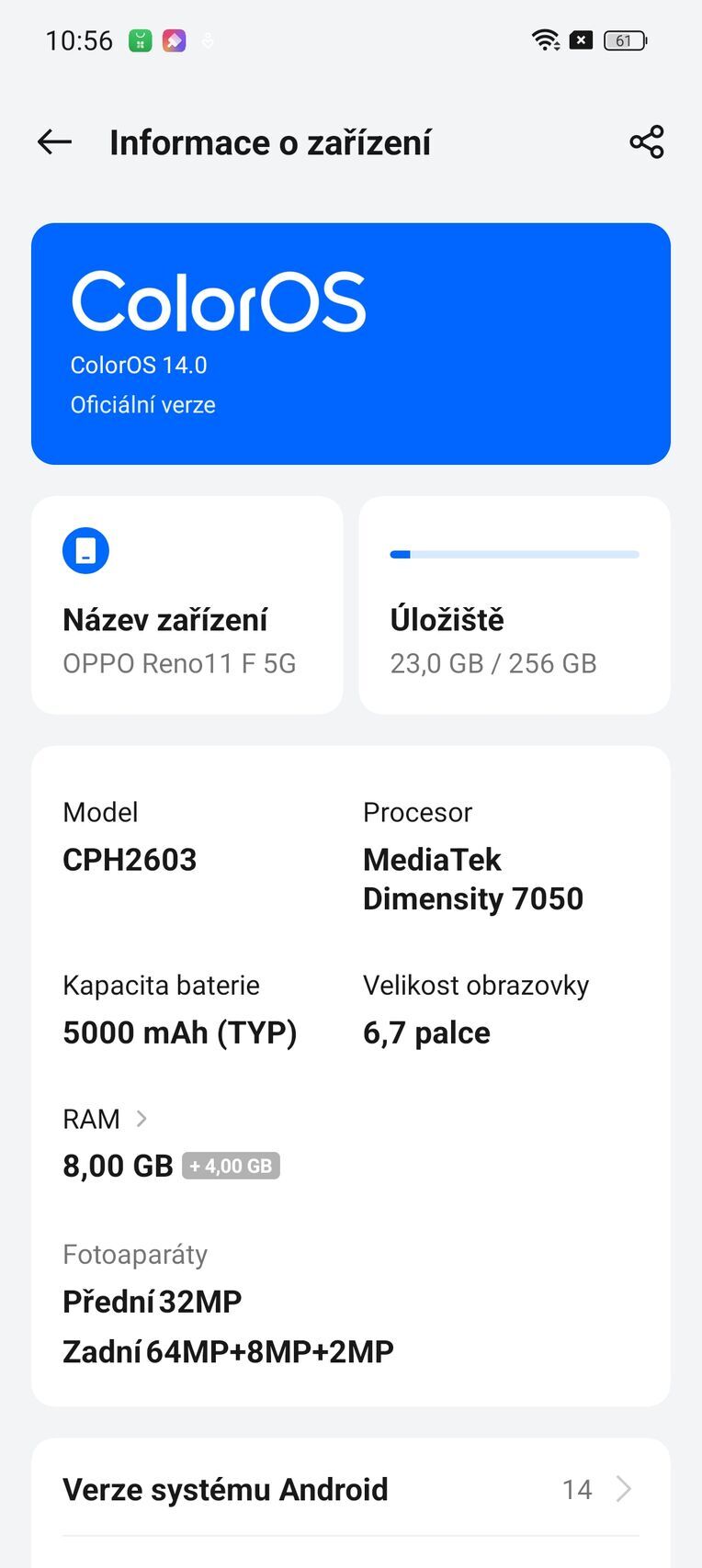This screenshot has width=702, height=1568.
Task: Tap the blue phone icon above Název zařízení
Action: point(85,550)
